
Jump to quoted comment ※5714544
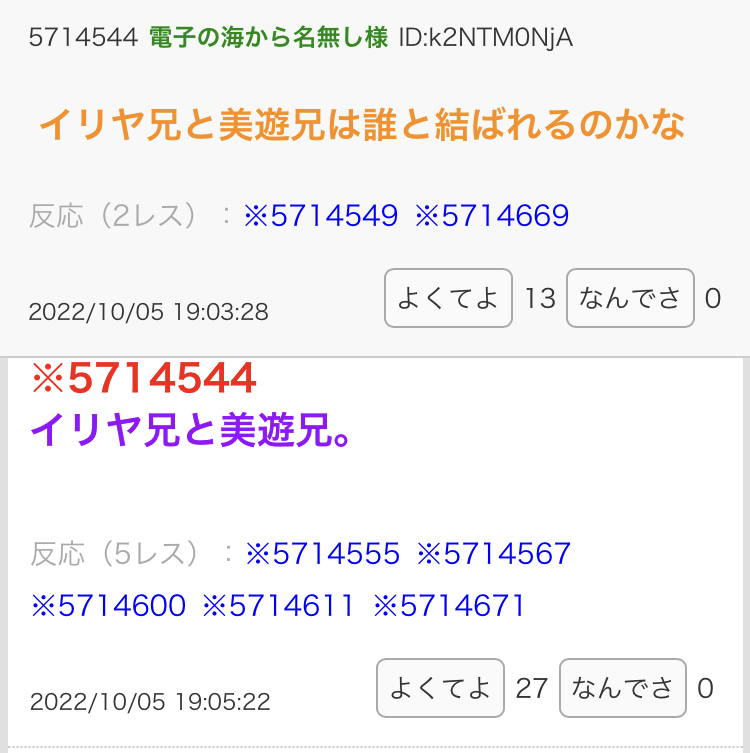coord(144,379)
